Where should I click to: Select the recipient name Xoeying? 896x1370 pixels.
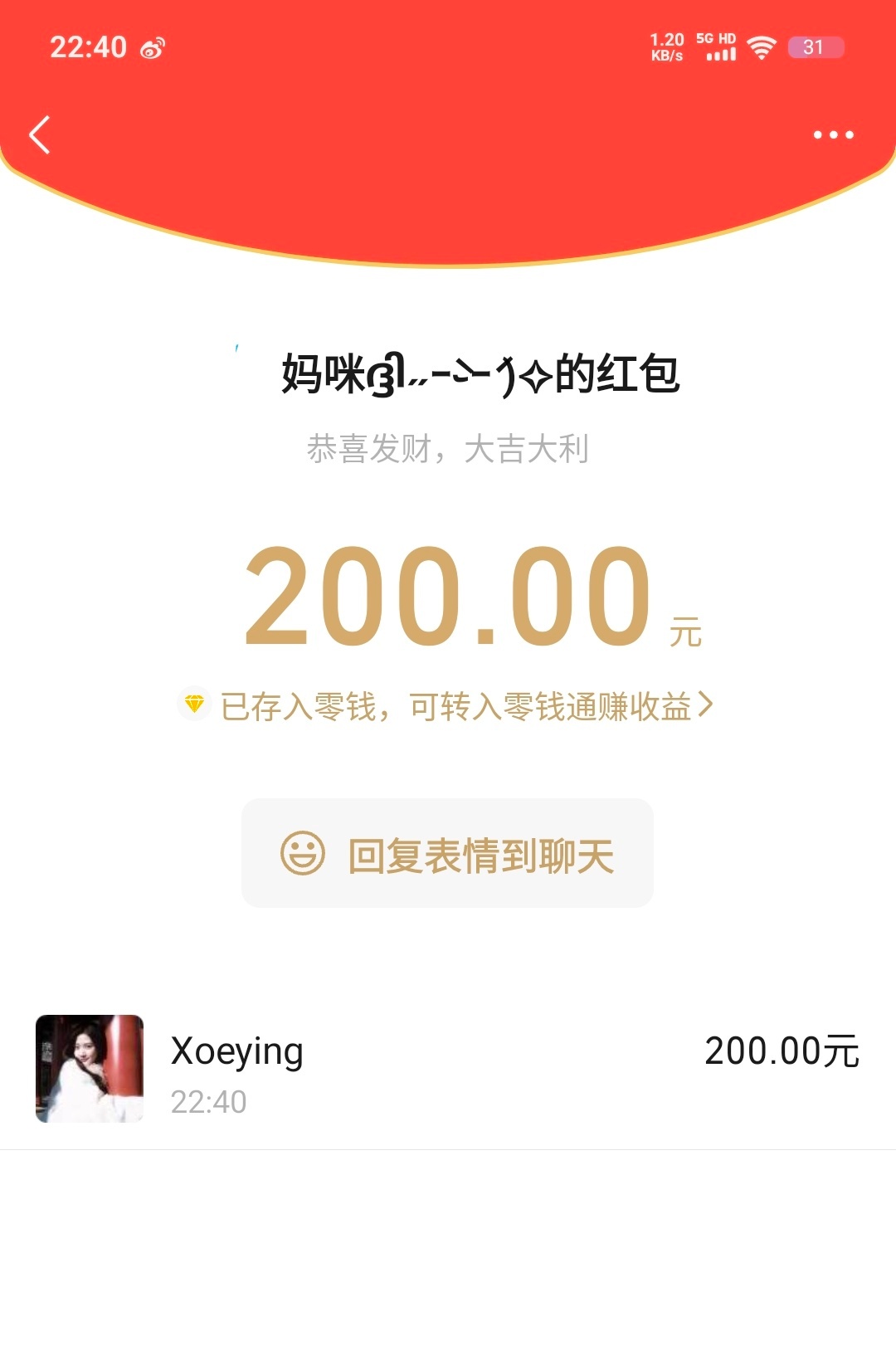pyautogui.click(x=236, y=1050)
